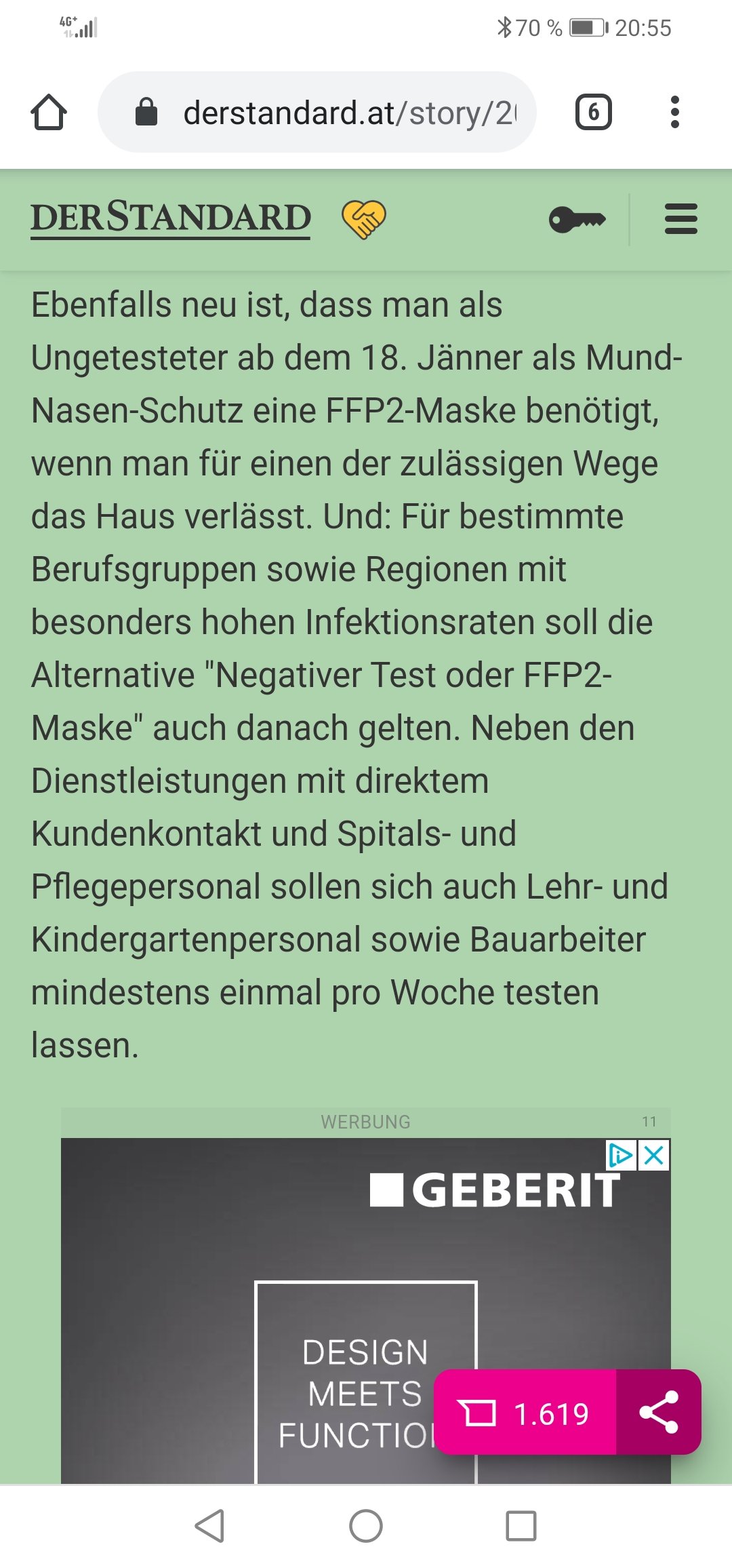Tap the system back button

(x=209, y=1526)
